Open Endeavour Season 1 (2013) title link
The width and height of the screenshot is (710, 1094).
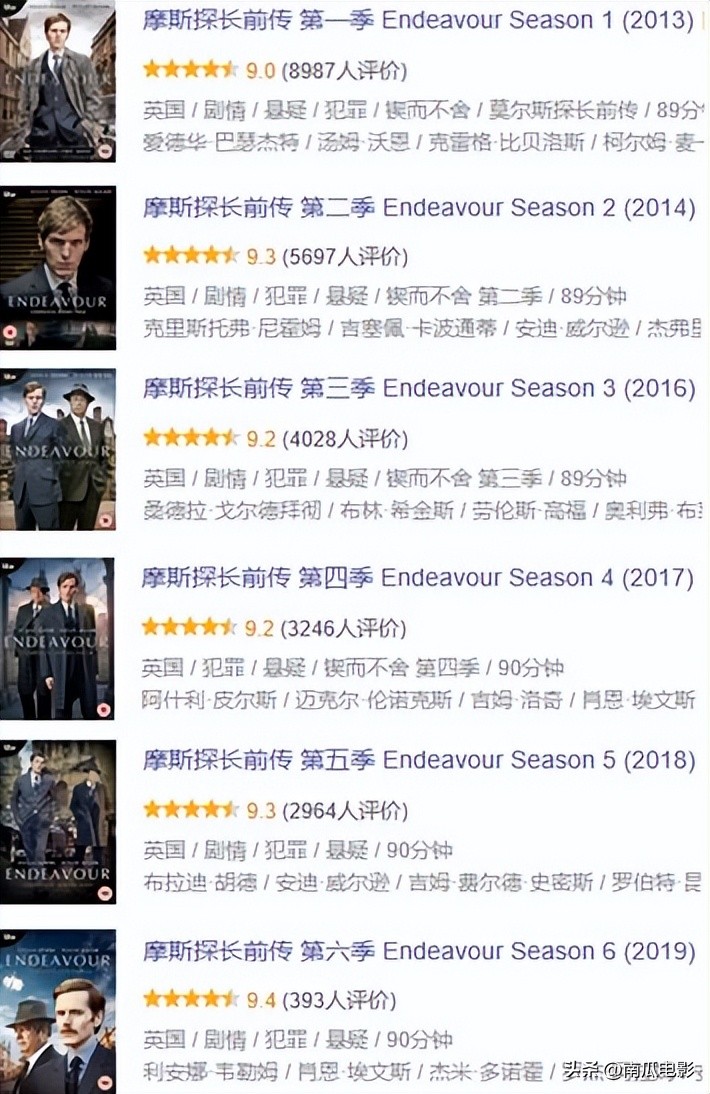click(418, 19)
